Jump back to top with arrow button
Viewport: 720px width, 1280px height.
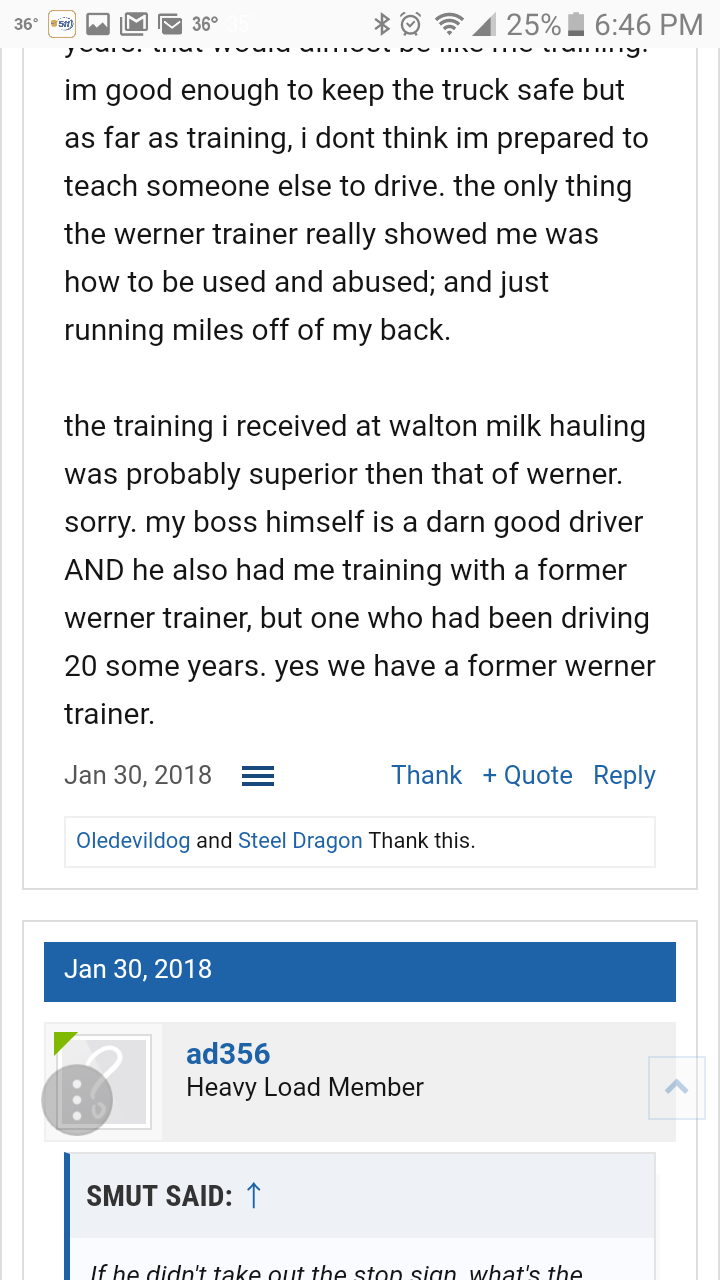click(677, 1087)
